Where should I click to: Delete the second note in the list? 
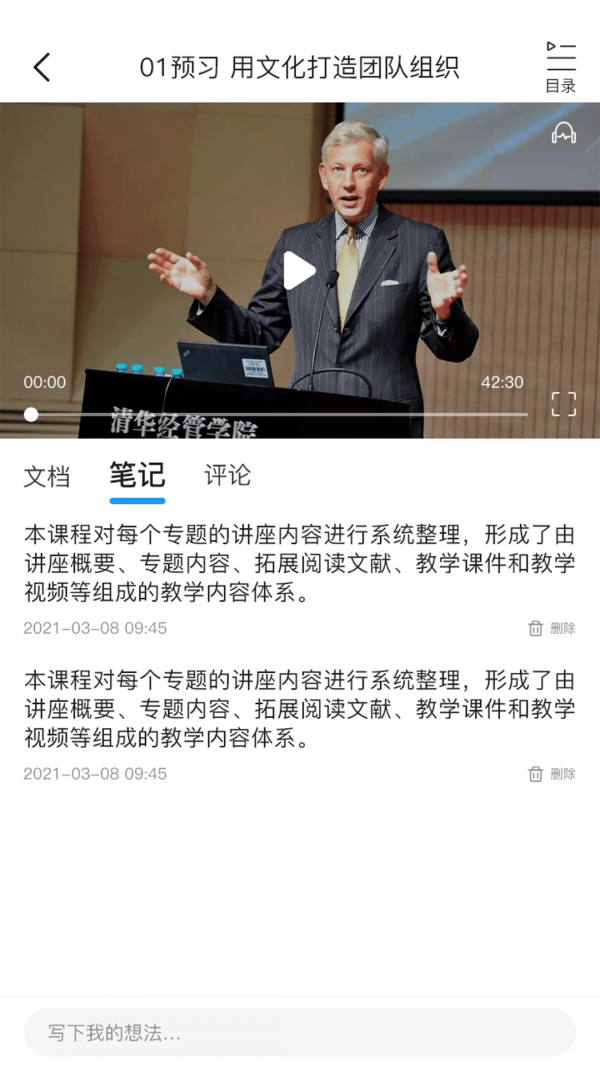point(552,774)
